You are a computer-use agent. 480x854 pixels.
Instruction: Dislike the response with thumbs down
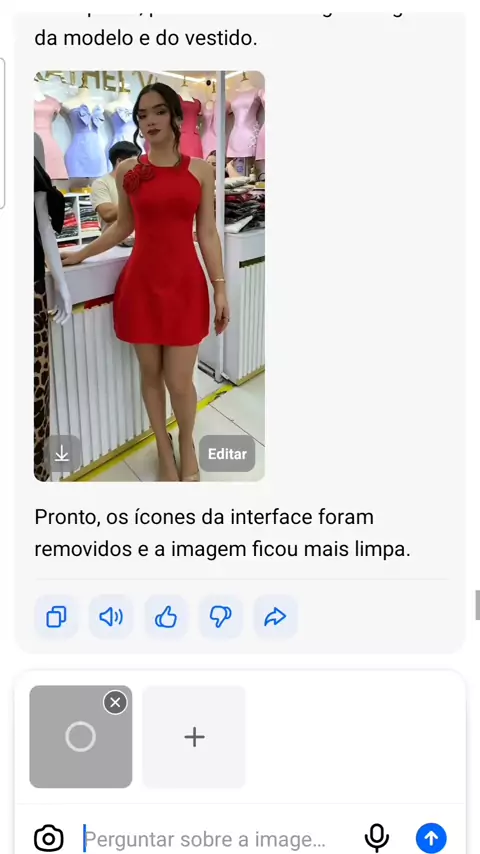[221, 617]
